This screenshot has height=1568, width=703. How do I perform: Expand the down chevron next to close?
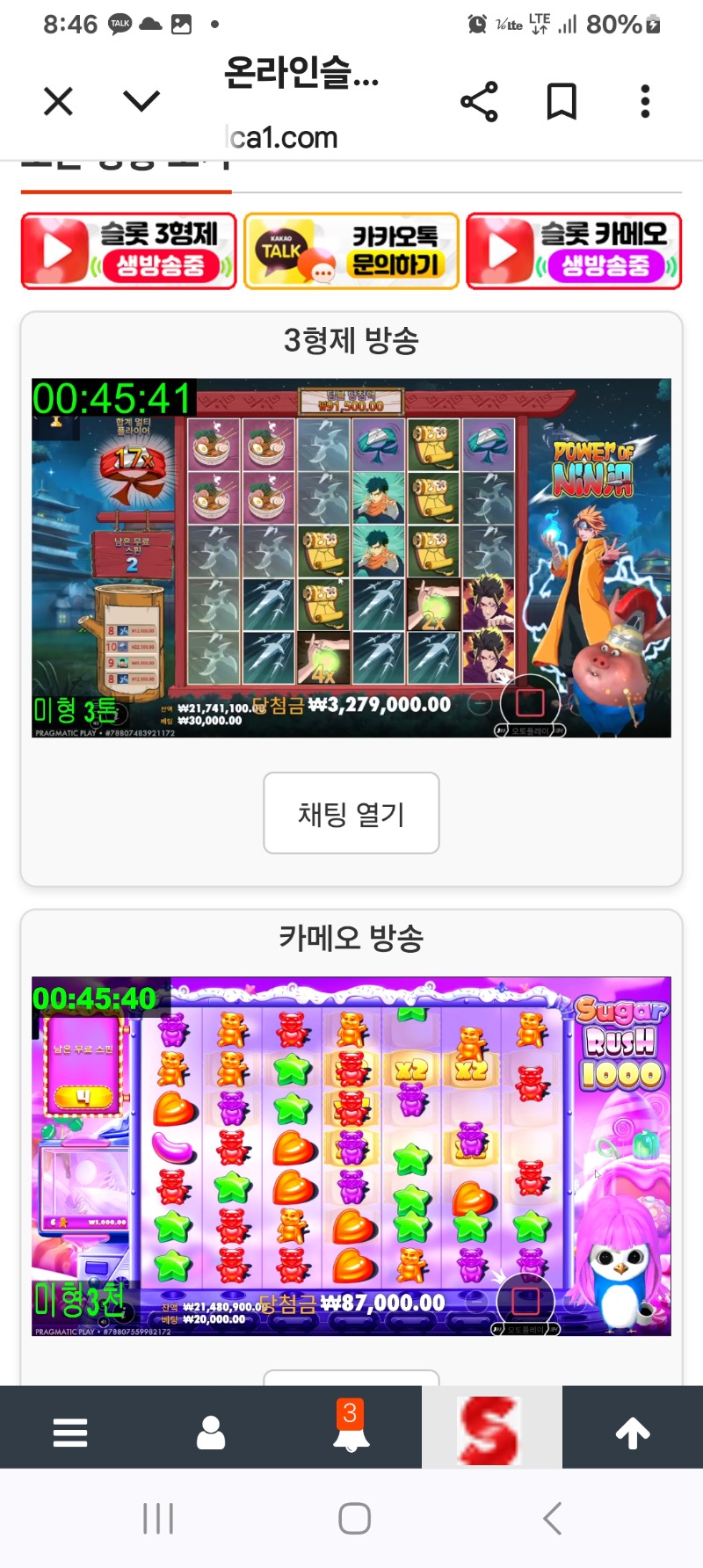pos(141,102)
